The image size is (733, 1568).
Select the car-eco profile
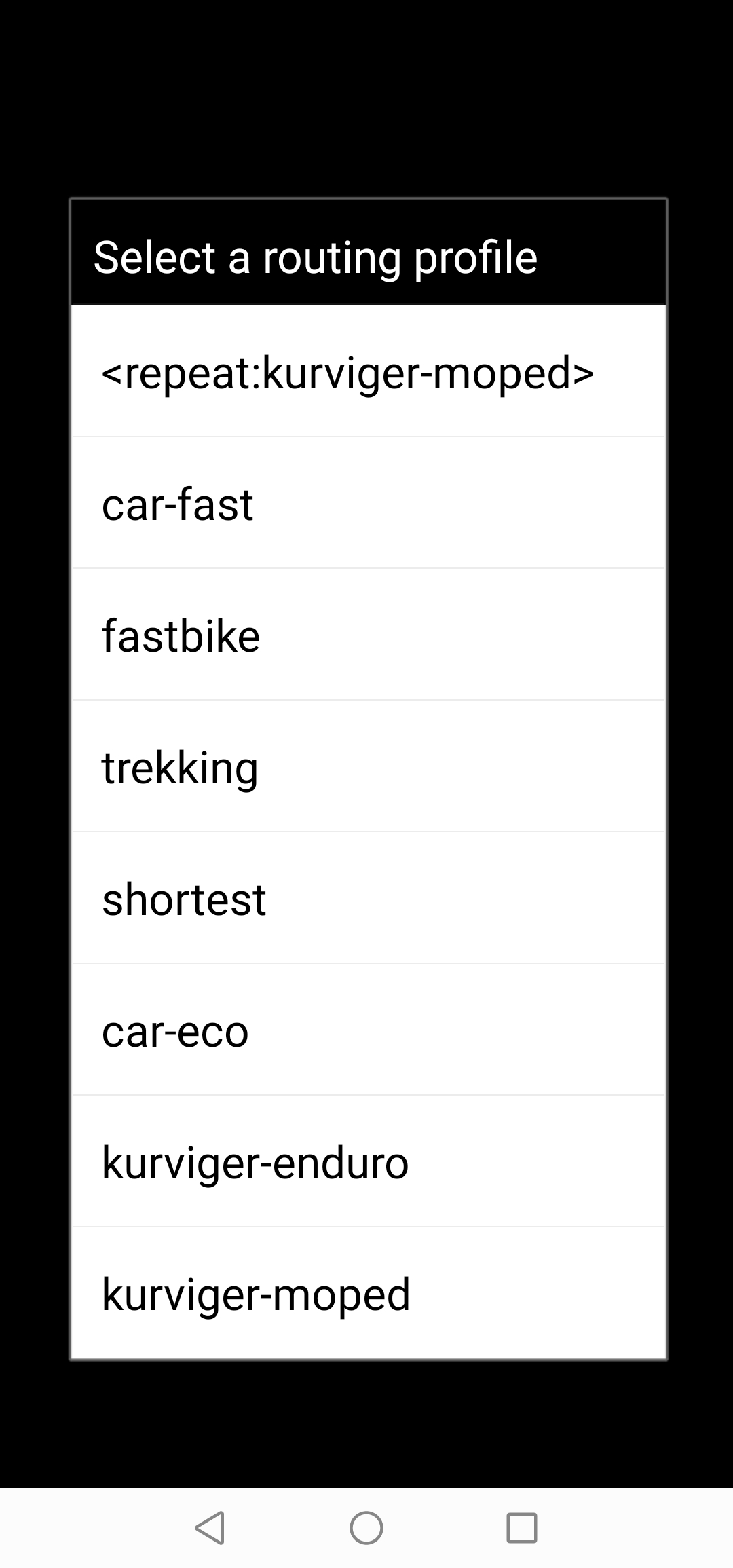point(369,1030)
